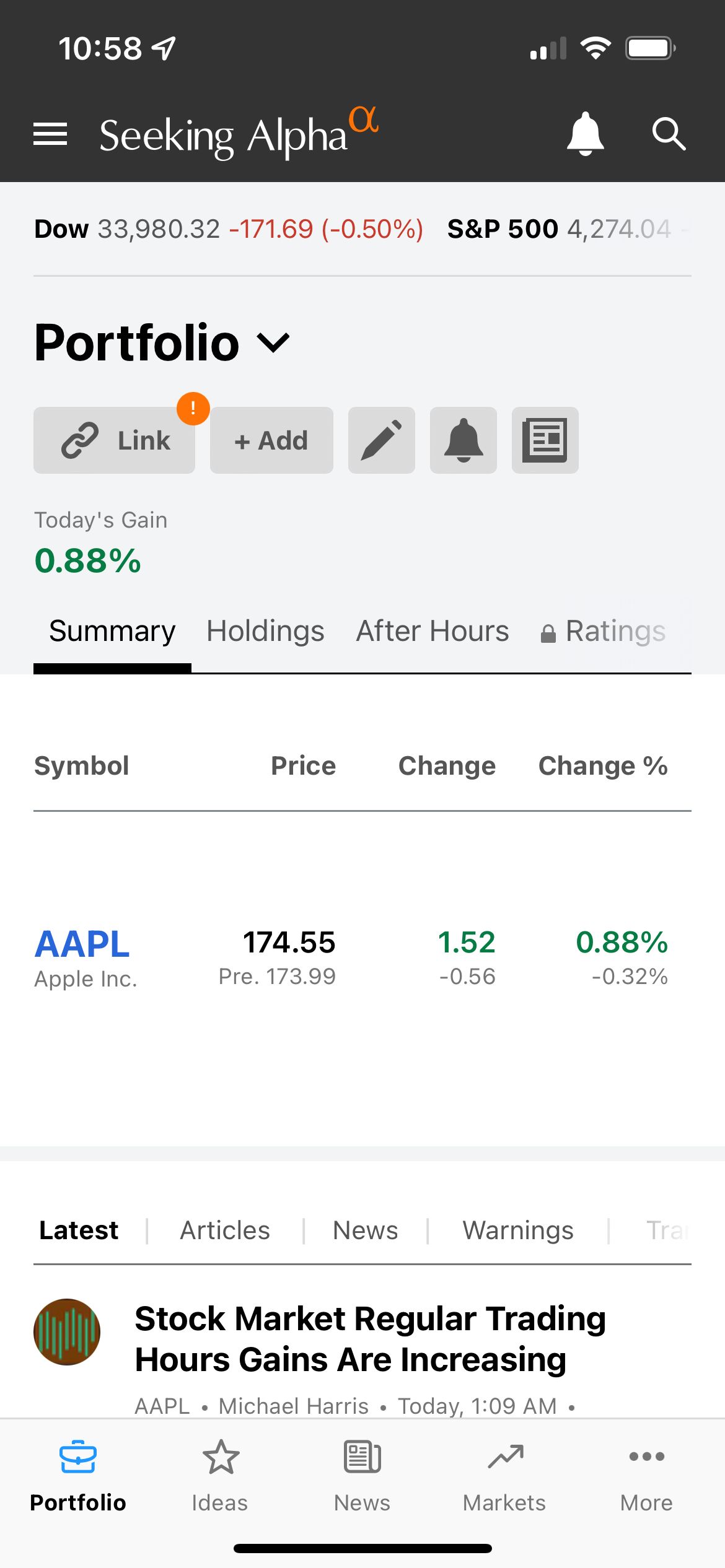Open the locked Ratings tab
Image resolution: width=725 pixels, height=1568 pixels.
click(x=603, y=631)
